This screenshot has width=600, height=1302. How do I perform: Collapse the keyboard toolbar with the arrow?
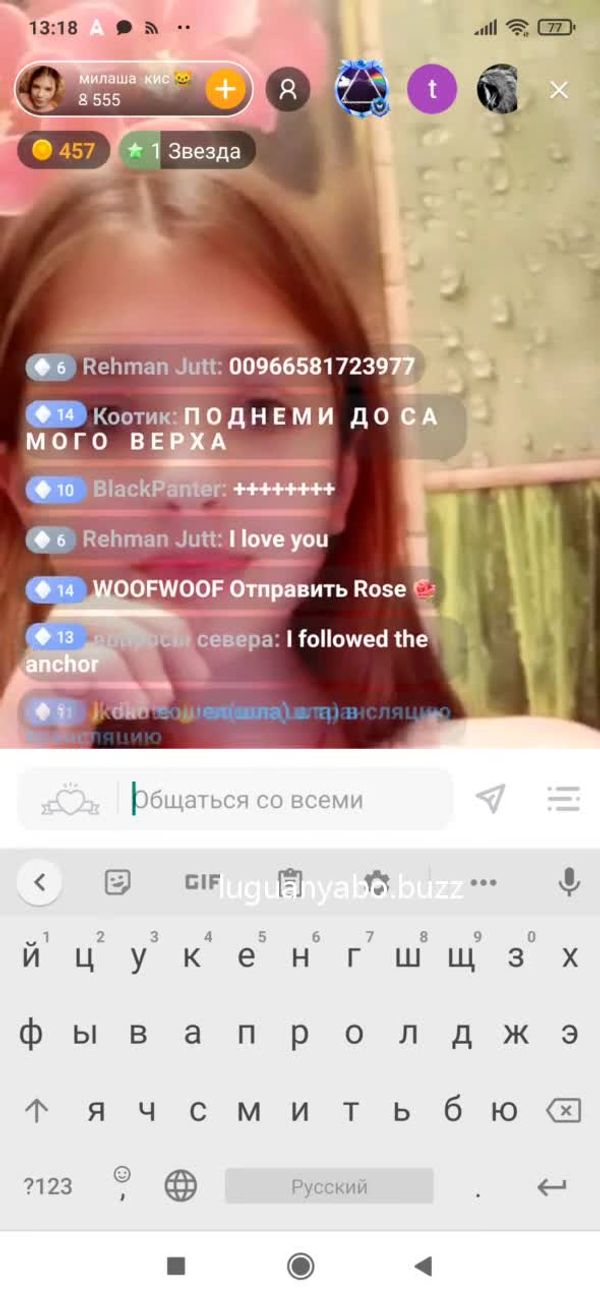[x=40, y=882]
